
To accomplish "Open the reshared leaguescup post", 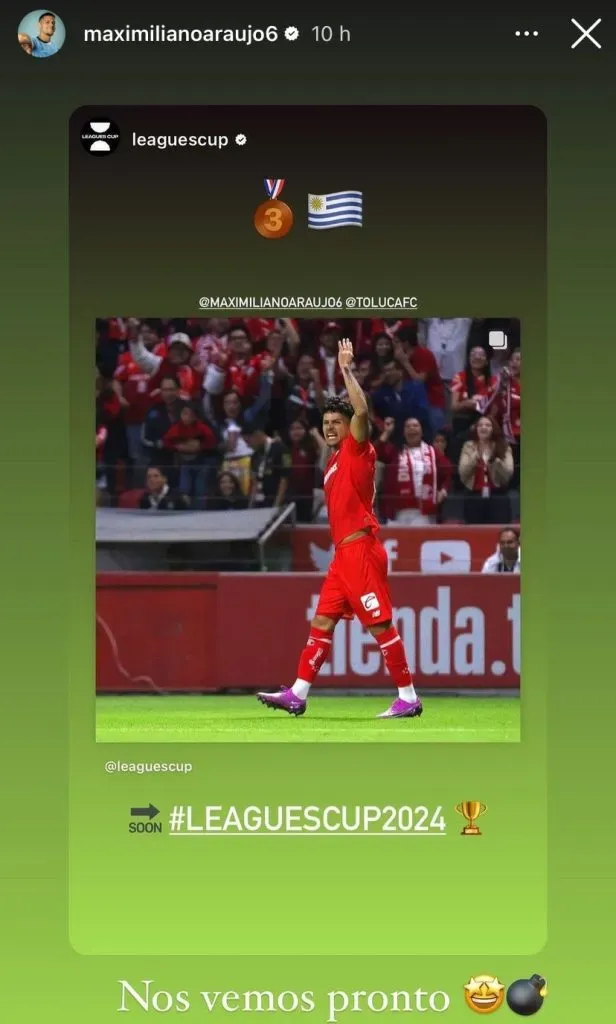I will 308,530.
